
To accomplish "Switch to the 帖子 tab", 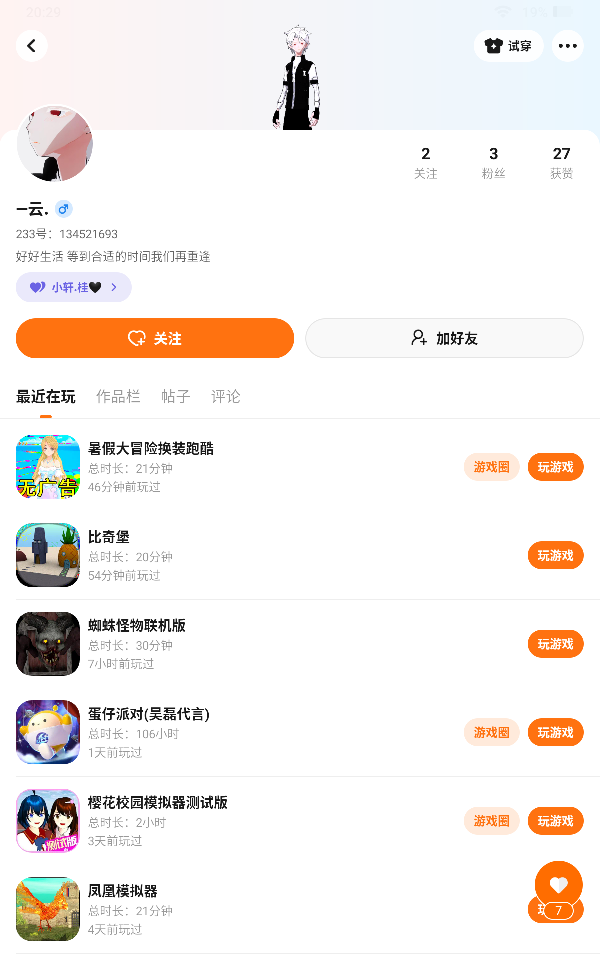I will (x=176, y=396).
